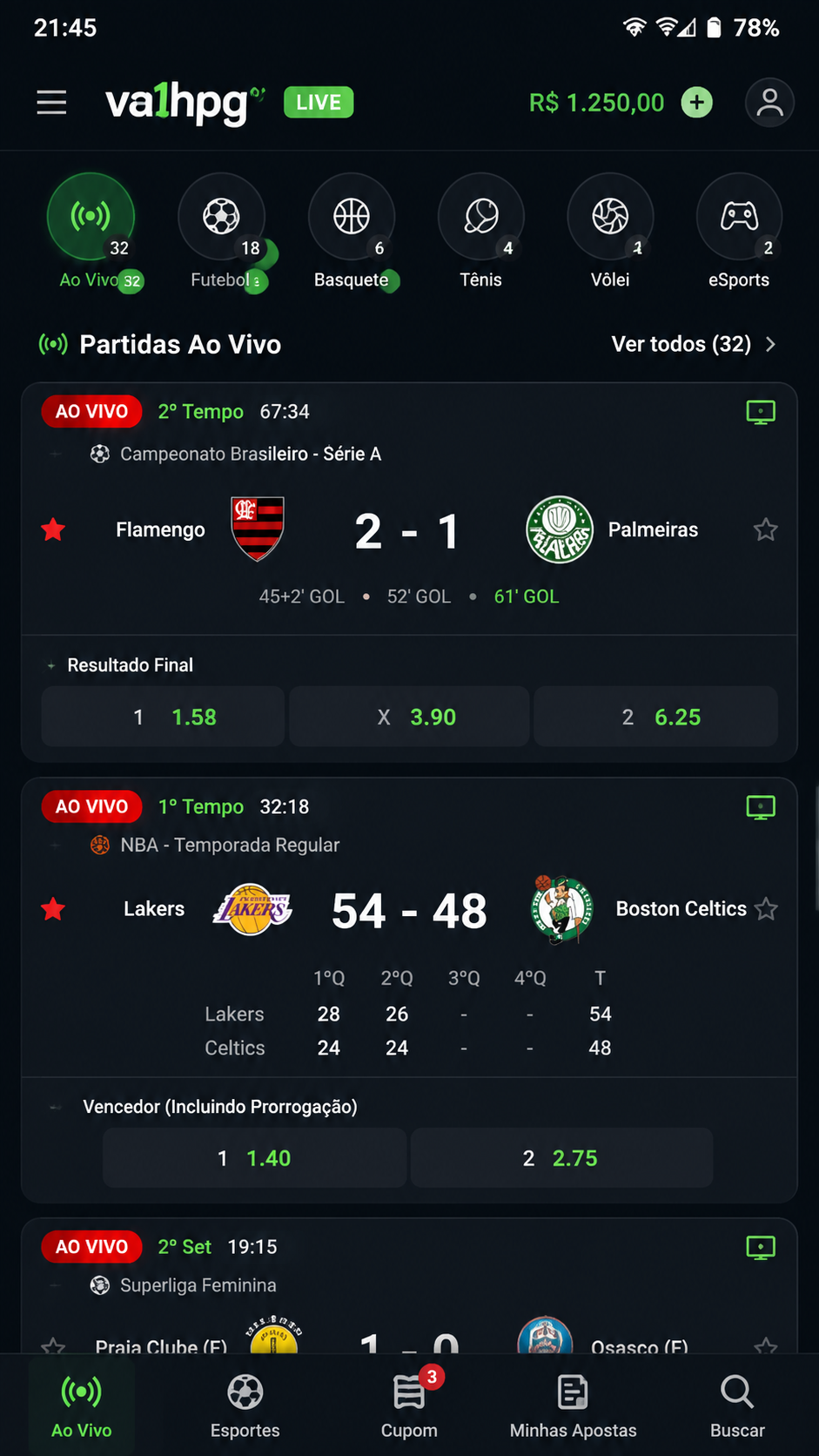Choose the Vôlei category

[610, 232]
